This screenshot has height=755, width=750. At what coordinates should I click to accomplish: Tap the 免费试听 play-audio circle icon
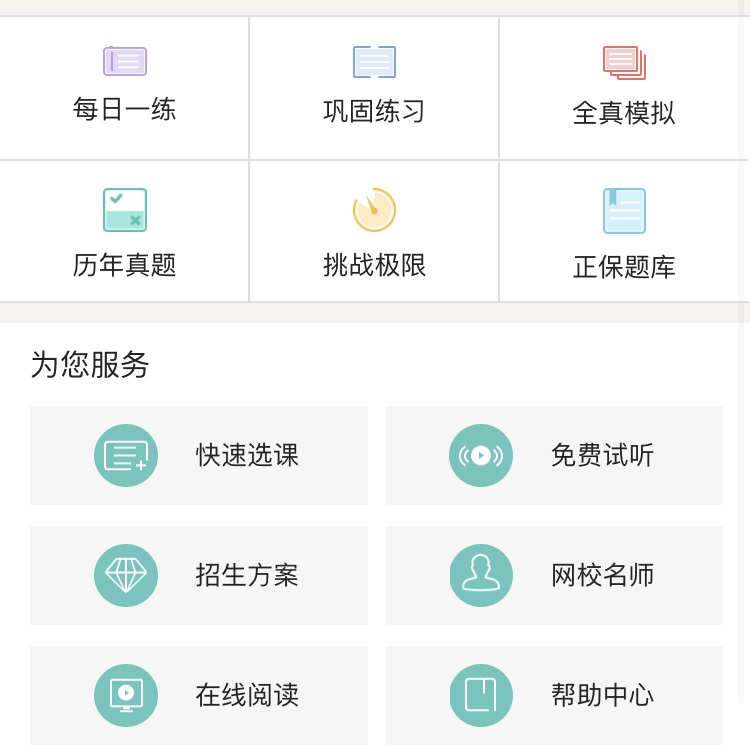click(x=481, y=455)
